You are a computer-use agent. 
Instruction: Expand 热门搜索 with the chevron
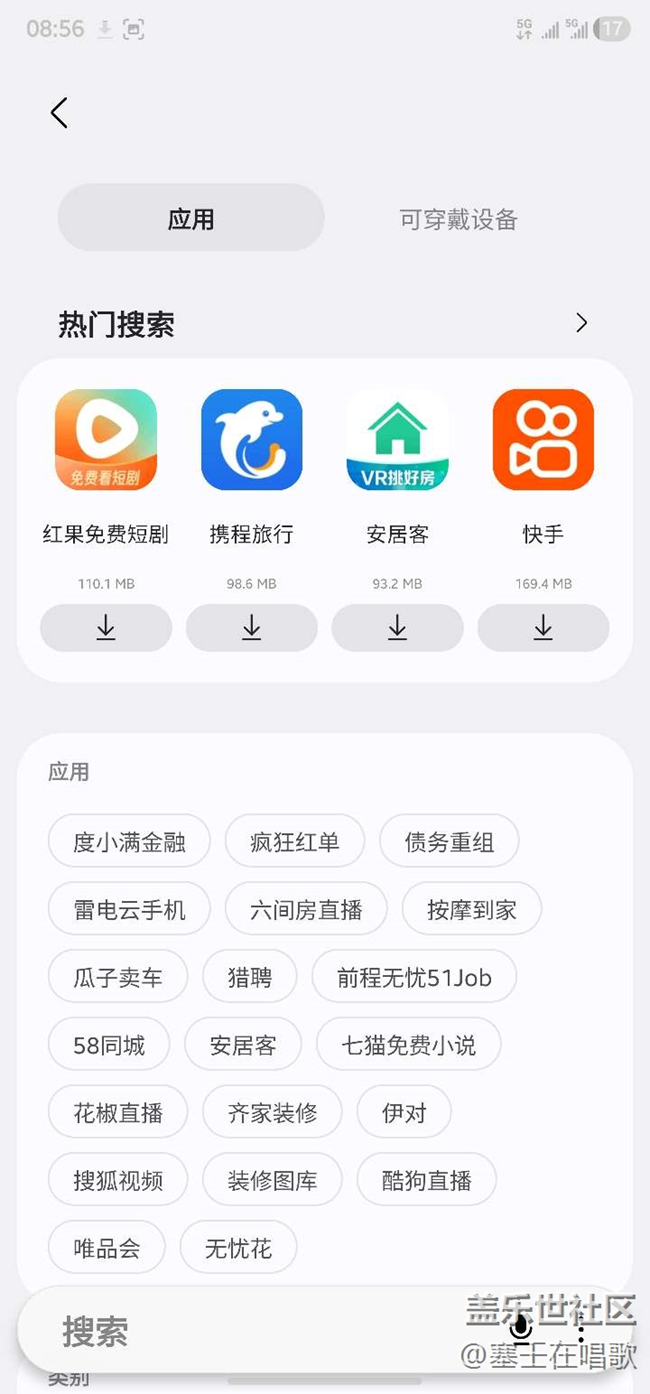(x=582, y=323)
